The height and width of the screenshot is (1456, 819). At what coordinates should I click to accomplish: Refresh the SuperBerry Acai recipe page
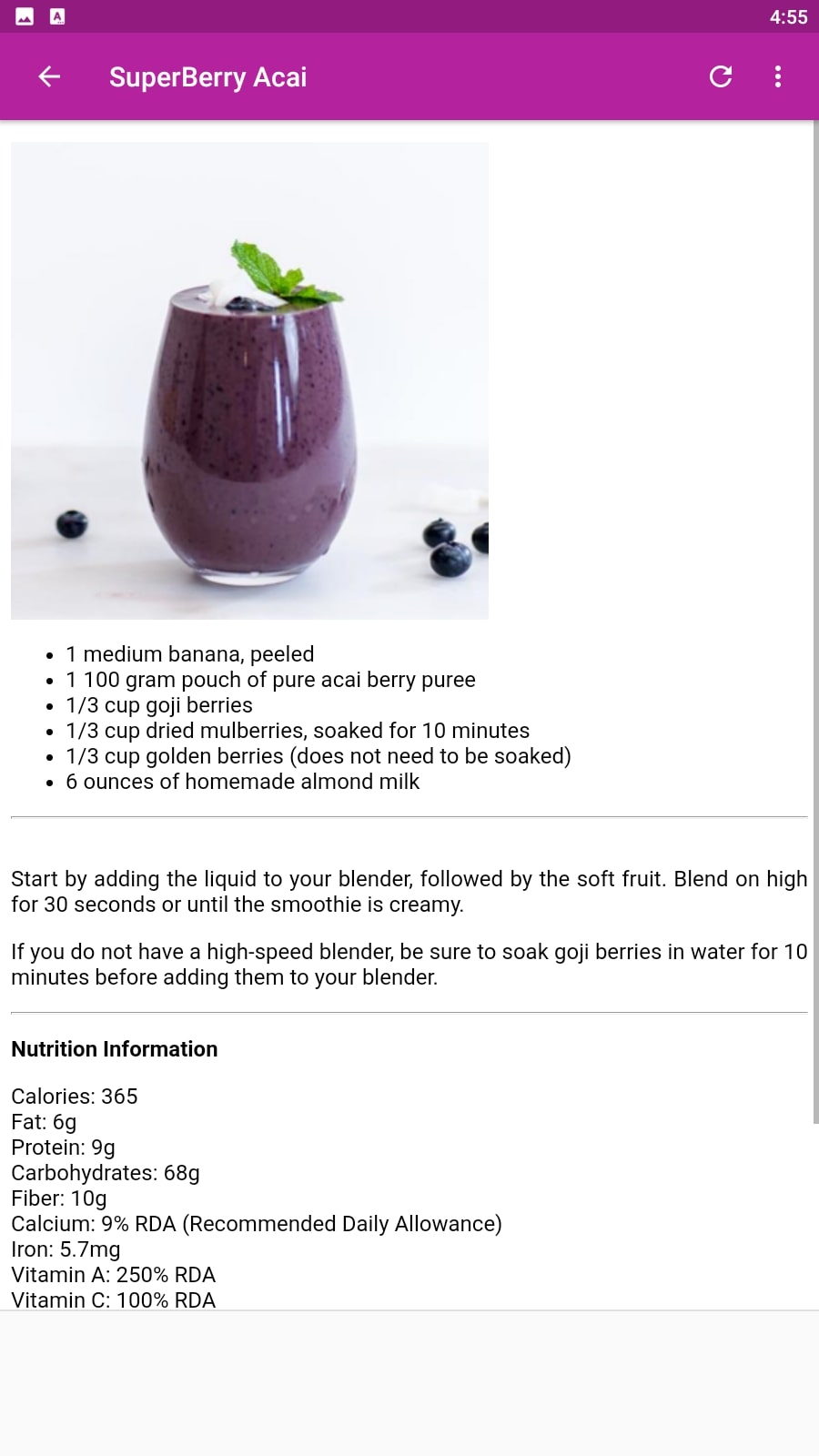[721, 77]
